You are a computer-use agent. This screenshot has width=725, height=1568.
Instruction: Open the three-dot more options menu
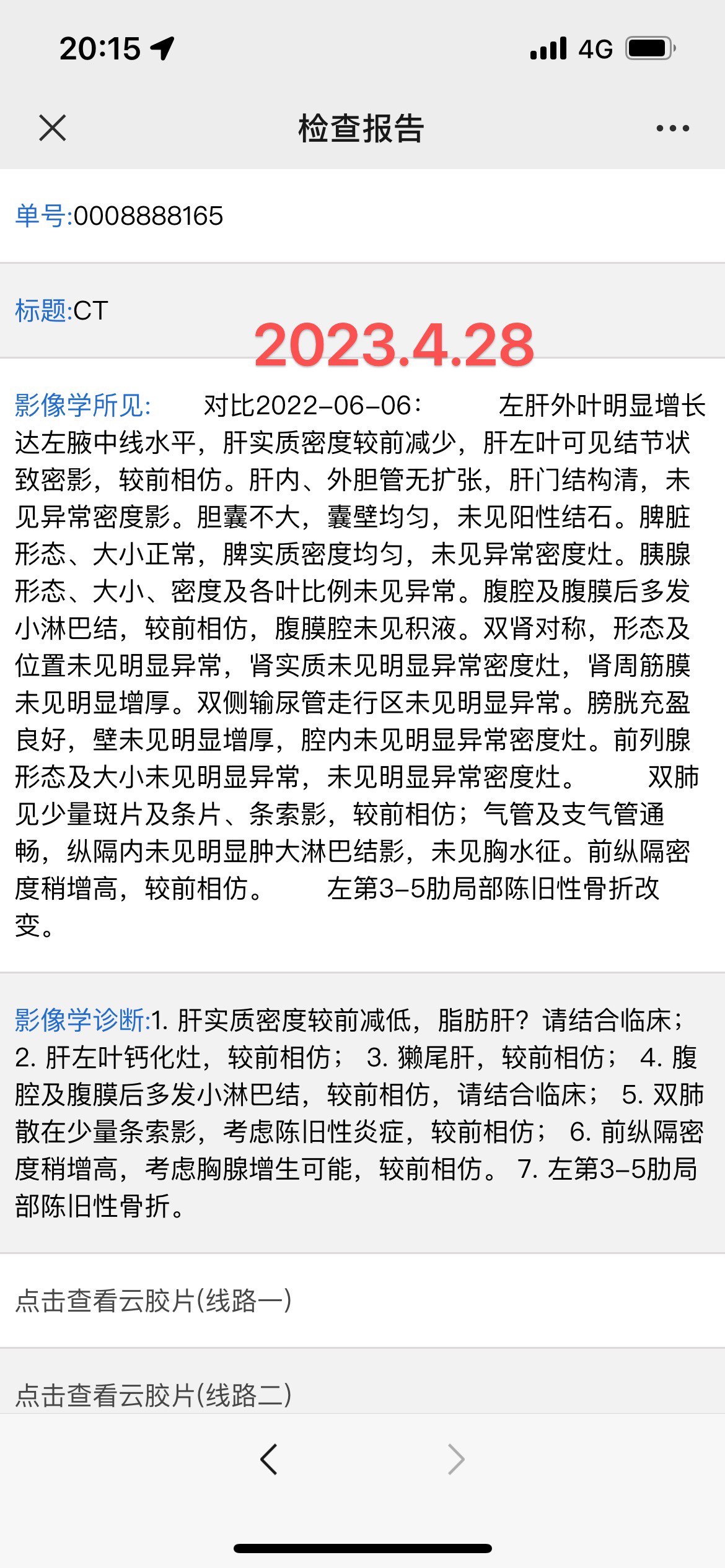click(672, 128)
